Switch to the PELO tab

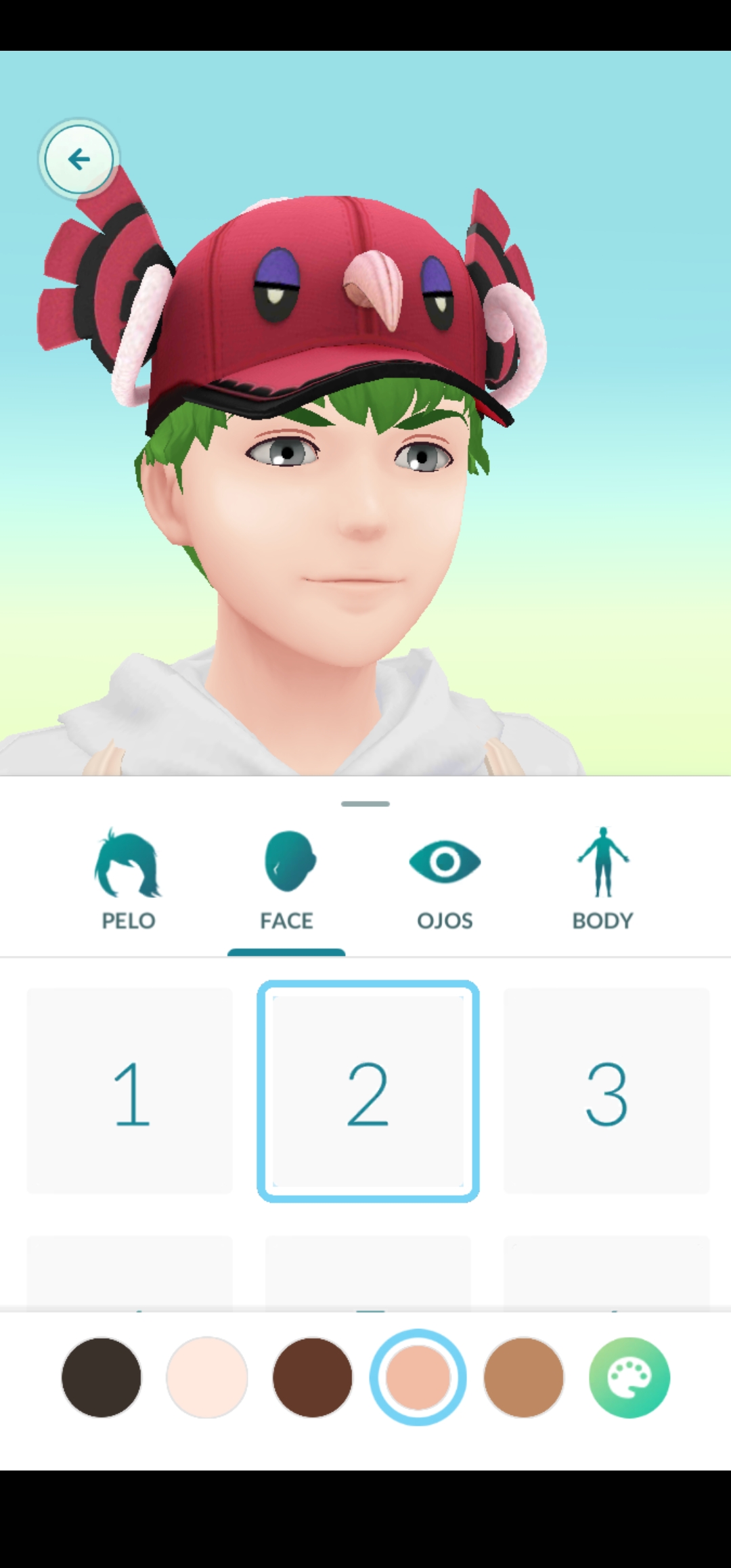tap(129, 879)
